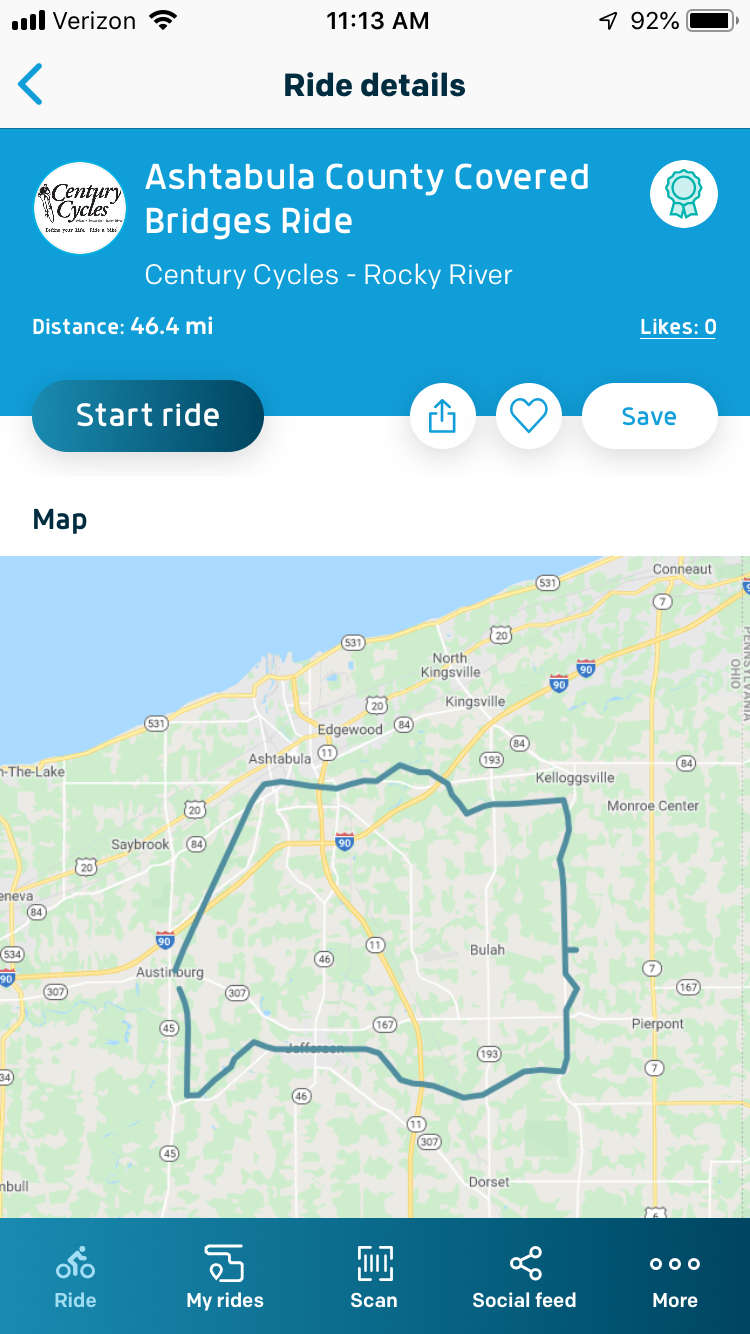Open the Scan tab
Screen dimensions: 750x1334
click(x=374, y=1277)
